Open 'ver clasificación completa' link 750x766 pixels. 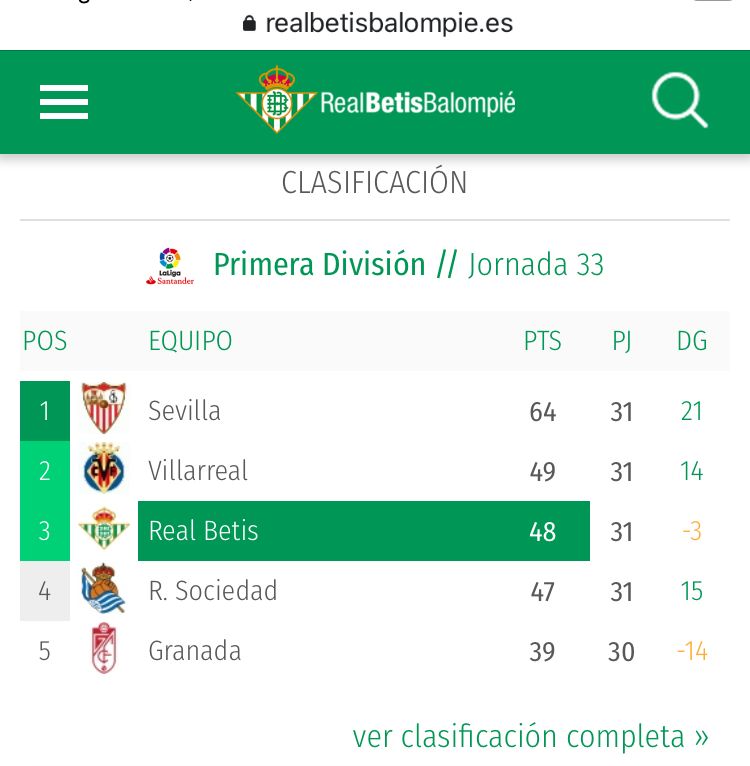[x=530, y=737]
